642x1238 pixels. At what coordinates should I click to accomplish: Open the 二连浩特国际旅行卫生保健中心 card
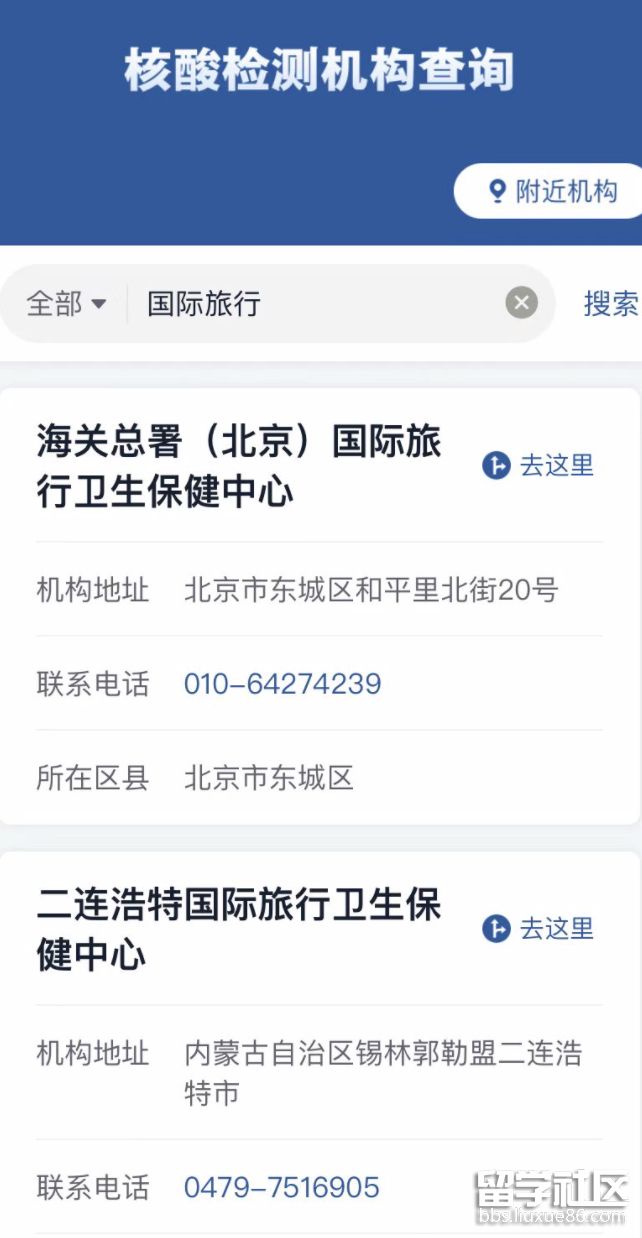pos(240,930)
